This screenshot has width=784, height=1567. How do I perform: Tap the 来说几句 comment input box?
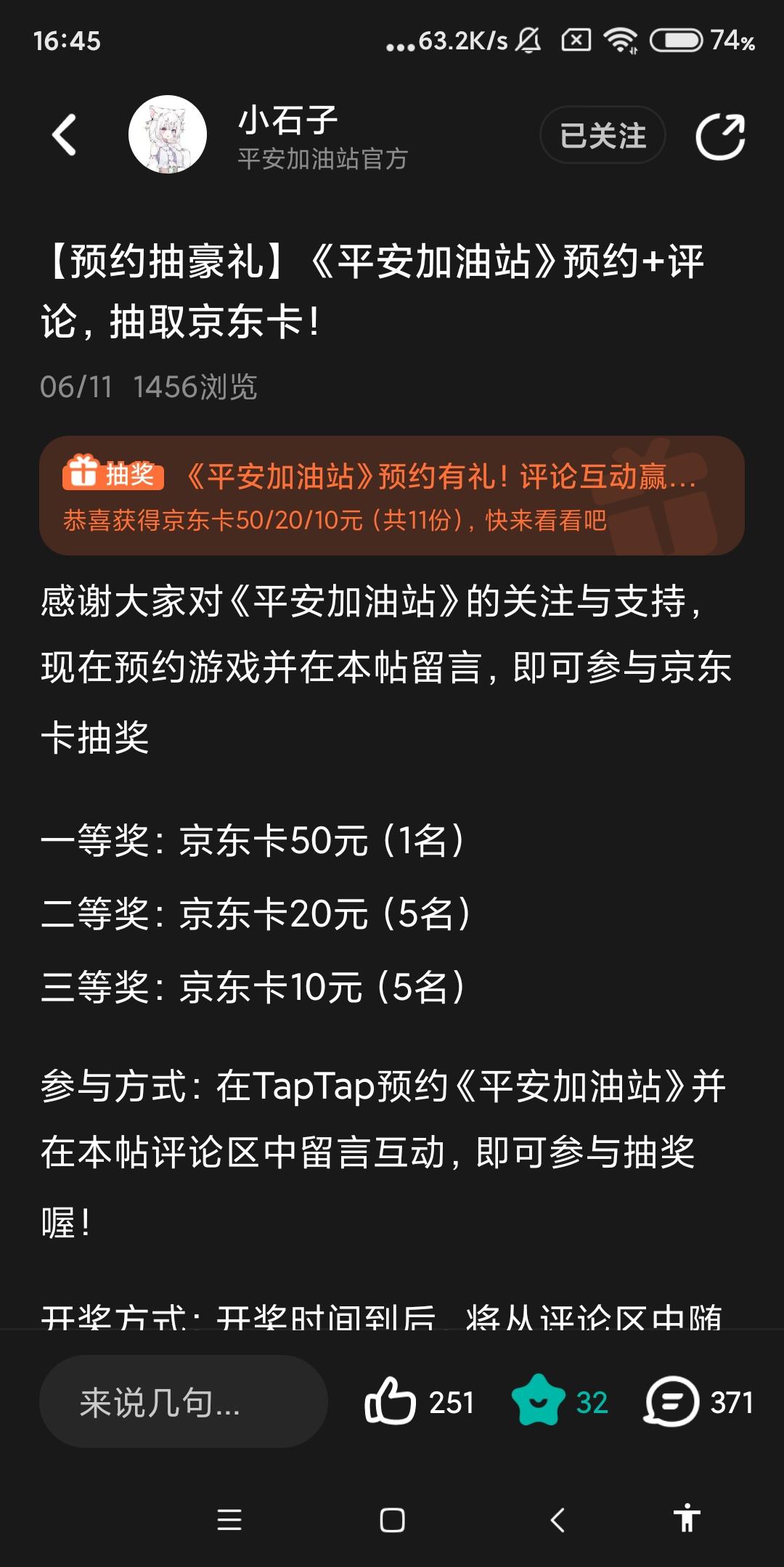click(183, 1401)
